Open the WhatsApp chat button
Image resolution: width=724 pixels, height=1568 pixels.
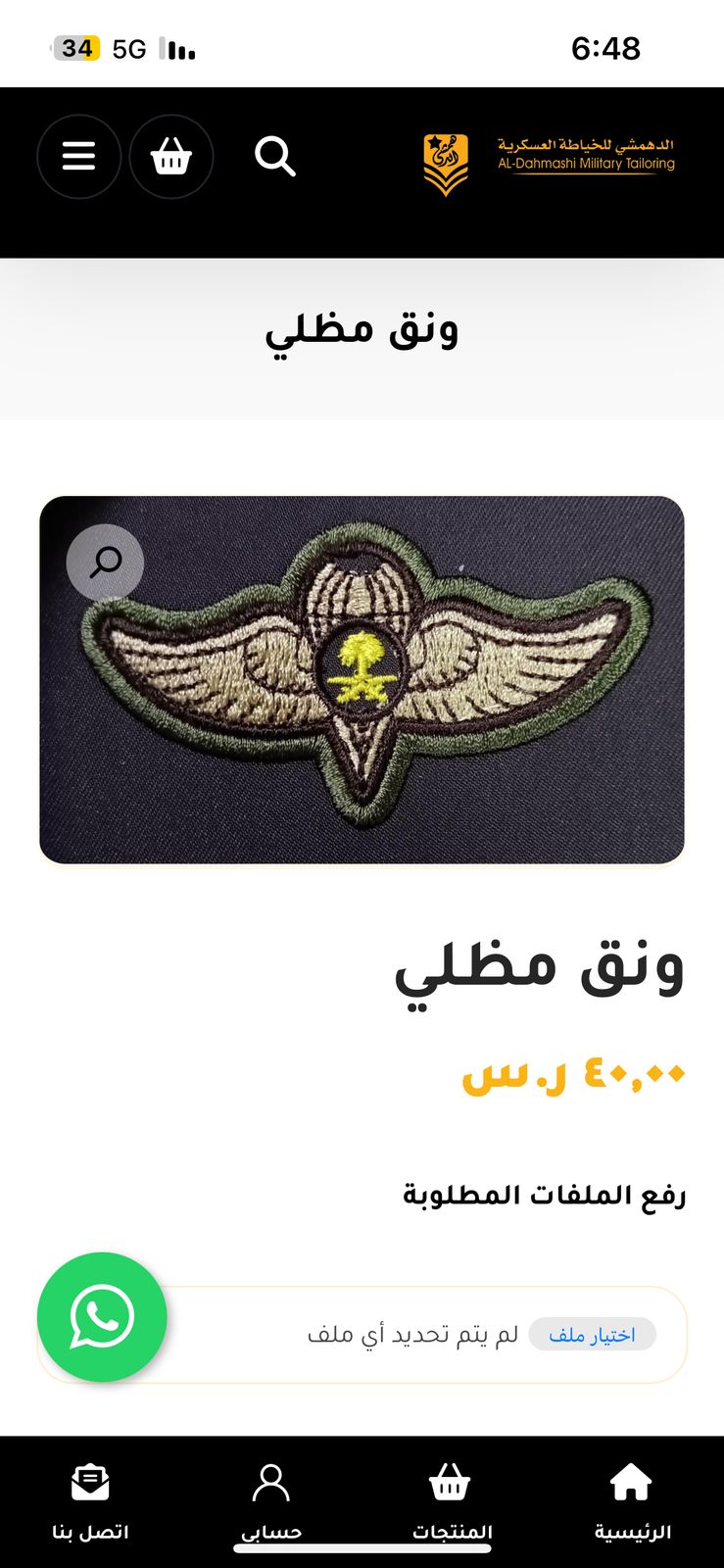(102, 1317)
